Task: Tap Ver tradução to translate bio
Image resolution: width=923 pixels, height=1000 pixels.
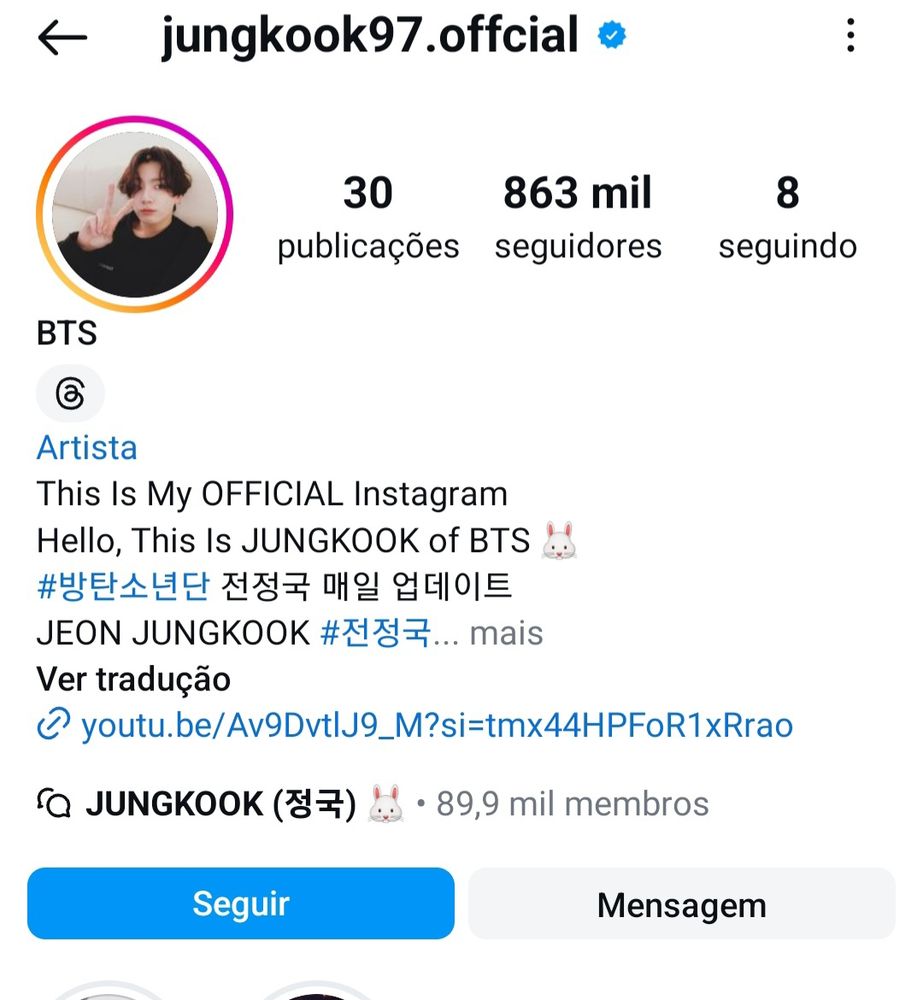Action: (133, 679)
